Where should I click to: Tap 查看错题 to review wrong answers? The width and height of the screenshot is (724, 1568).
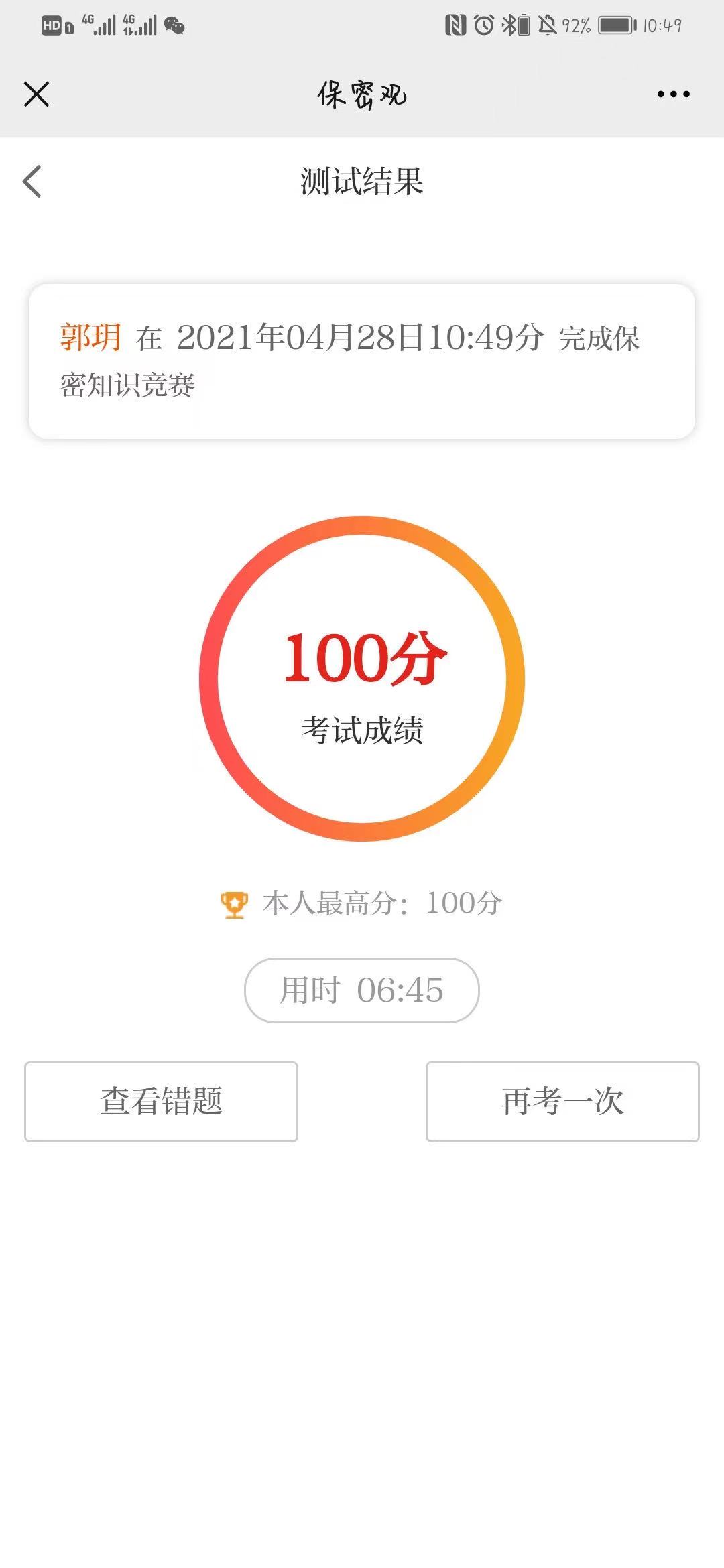pos(161,1102)
